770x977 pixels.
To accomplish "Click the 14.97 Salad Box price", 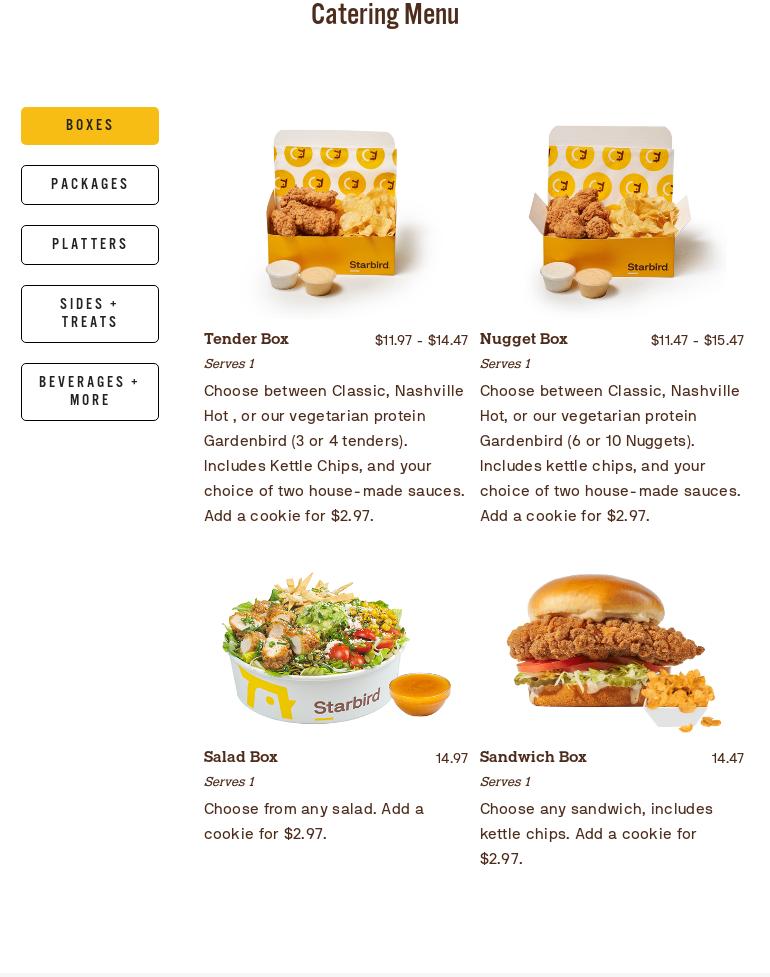I will [x=452, y=758].
